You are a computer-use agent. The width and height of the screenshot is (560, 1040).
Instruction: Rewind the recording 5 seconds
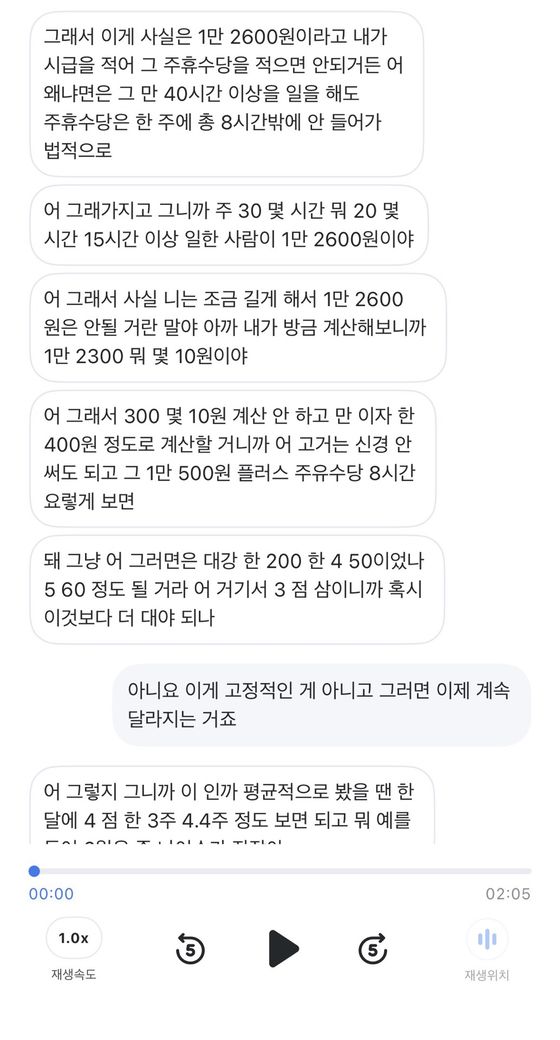pos(190,948)
